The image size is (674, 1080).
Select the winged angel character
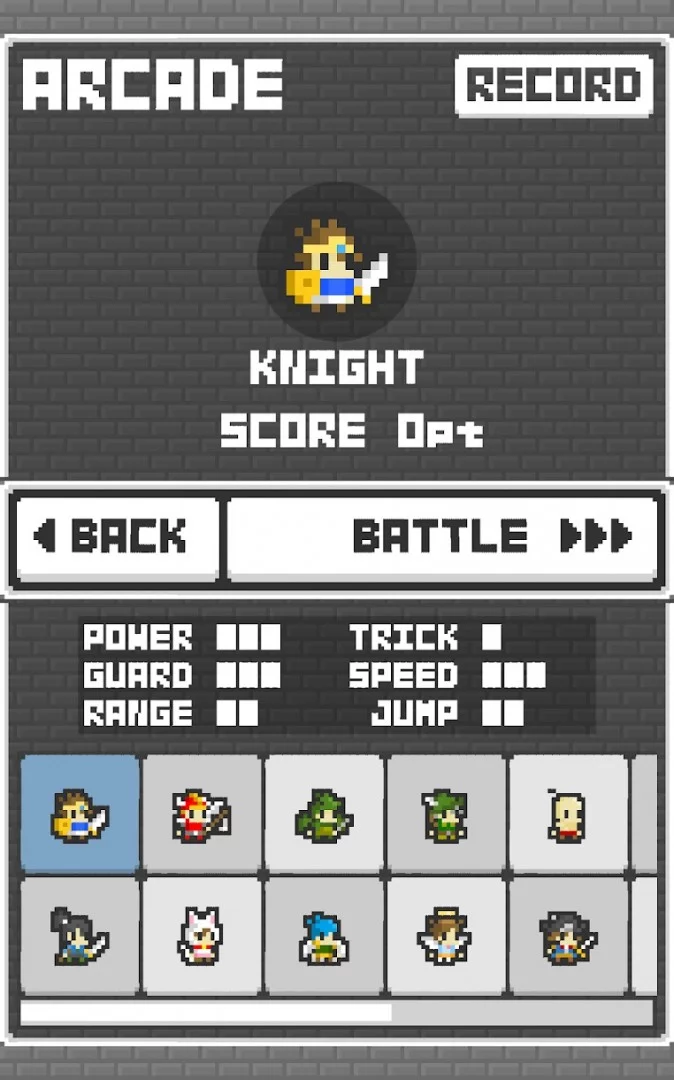(446, 936)
